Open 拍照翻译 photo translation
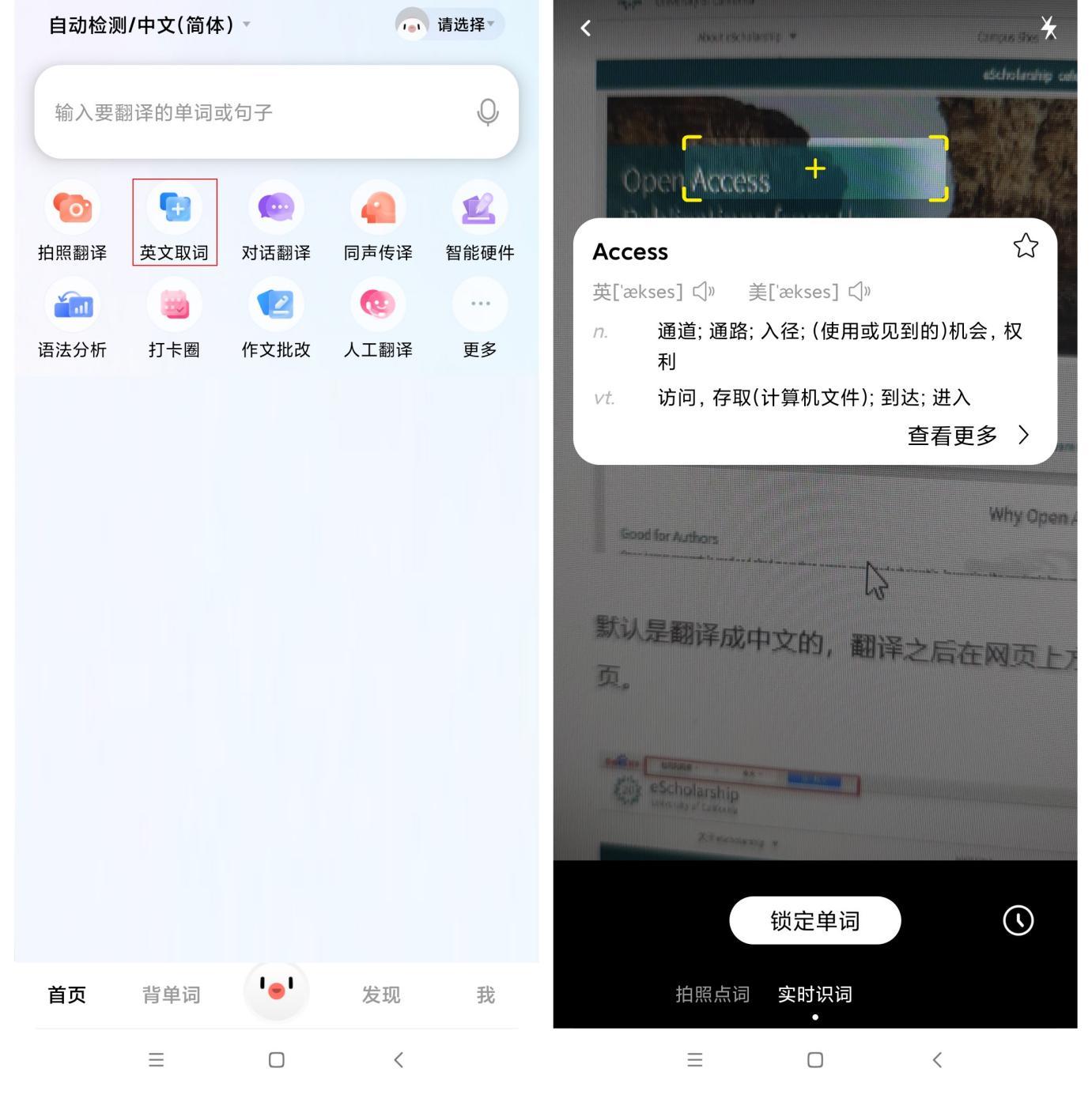 (72, 221)
